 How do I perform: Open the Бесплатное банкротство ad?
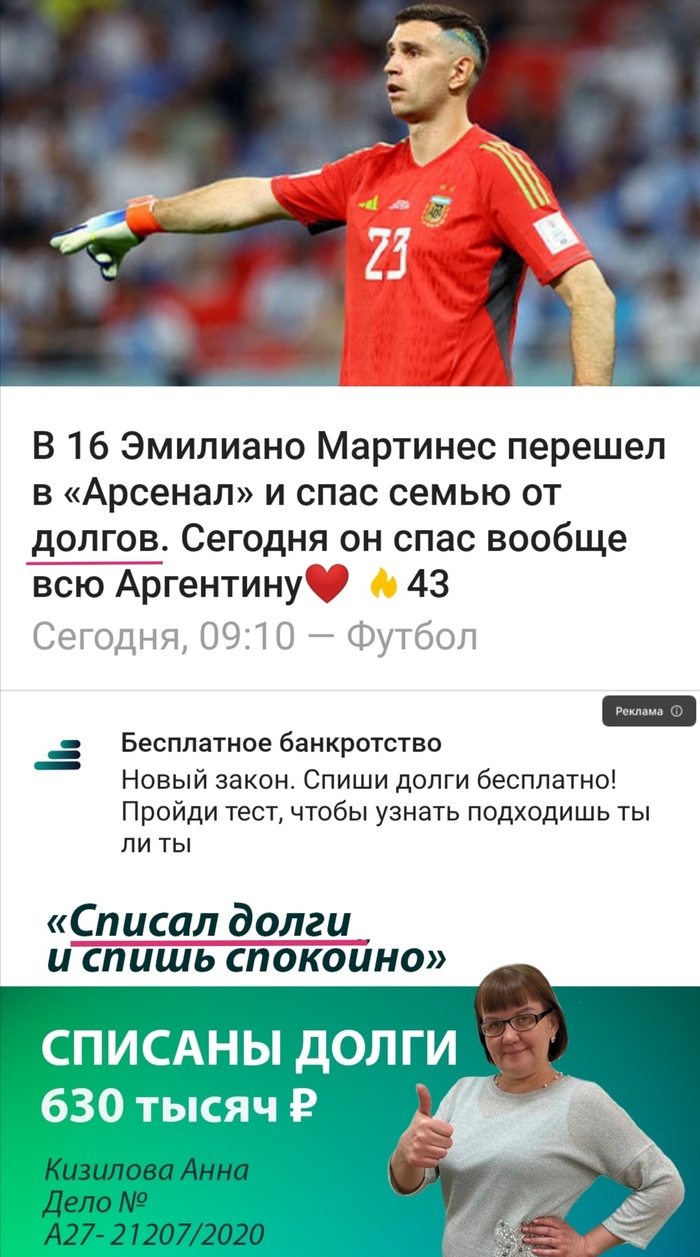pyautogui.click(x=280, y=744)
